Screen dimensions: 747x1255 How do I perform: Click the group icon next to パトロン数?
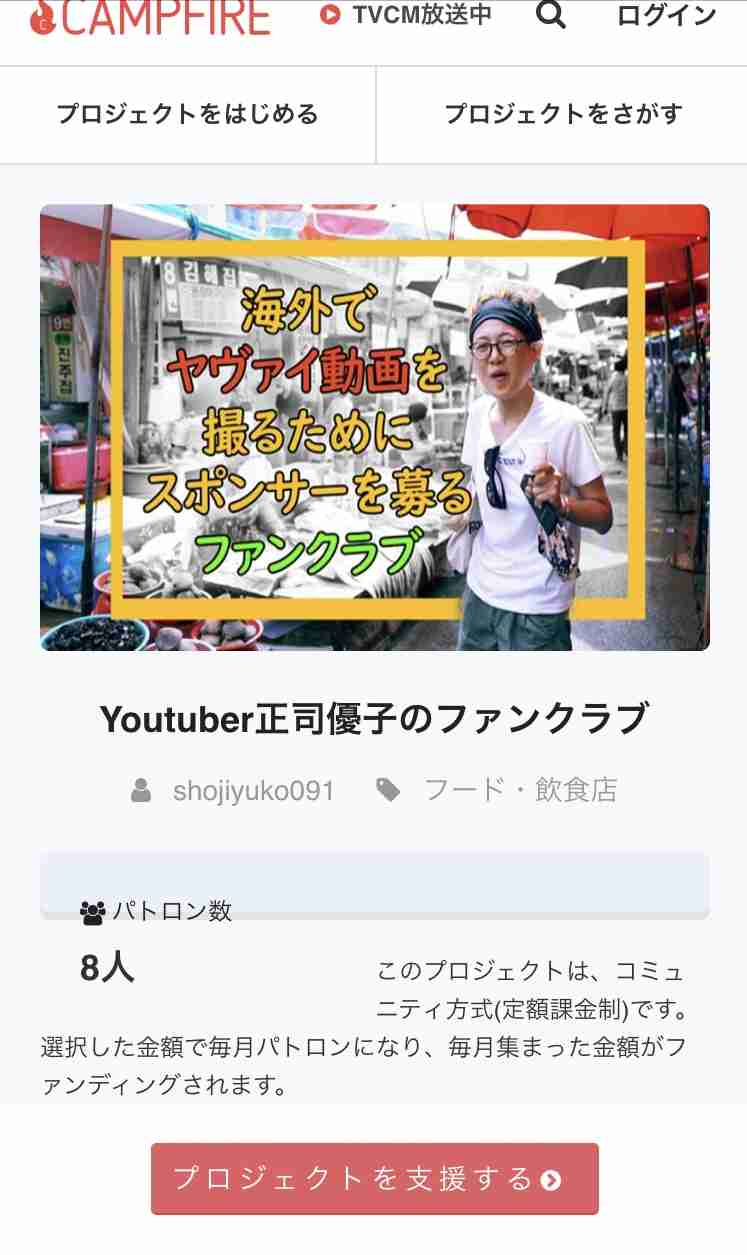92,910
